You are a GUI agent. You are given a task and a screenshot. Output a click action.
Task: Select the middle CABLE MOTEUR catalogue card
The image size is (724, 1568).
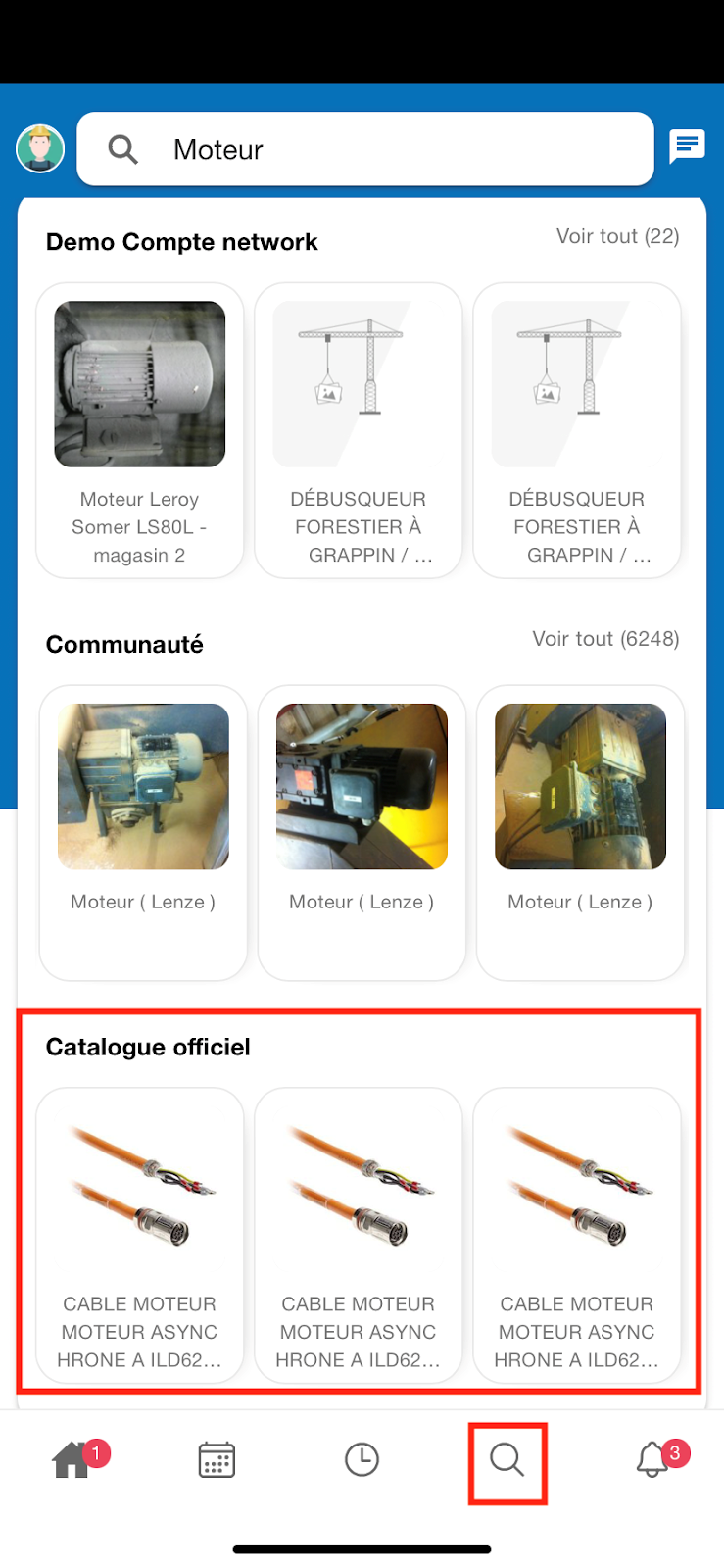[358, 1233]
